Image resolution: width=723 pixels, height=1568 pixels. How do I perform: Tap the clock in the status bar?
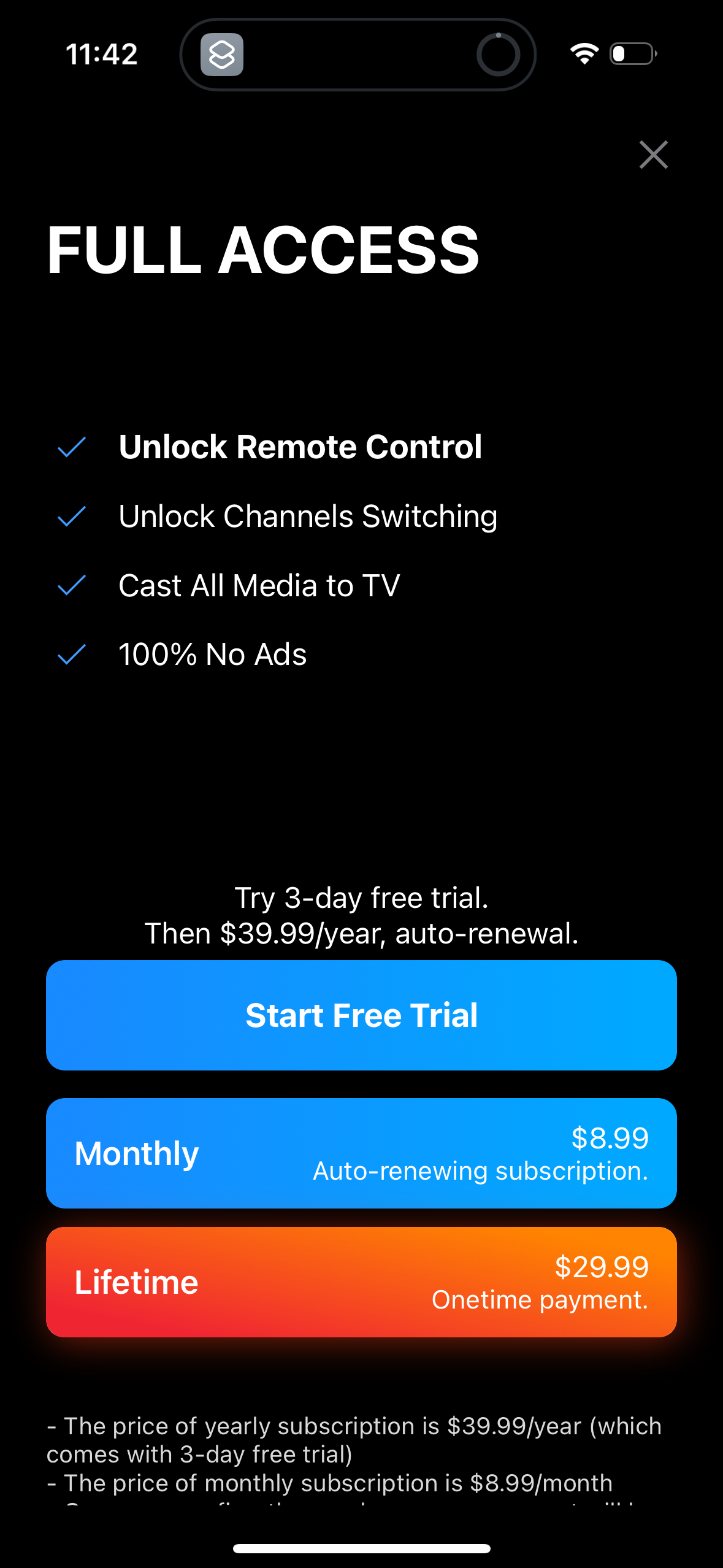(x=101, y=54)
